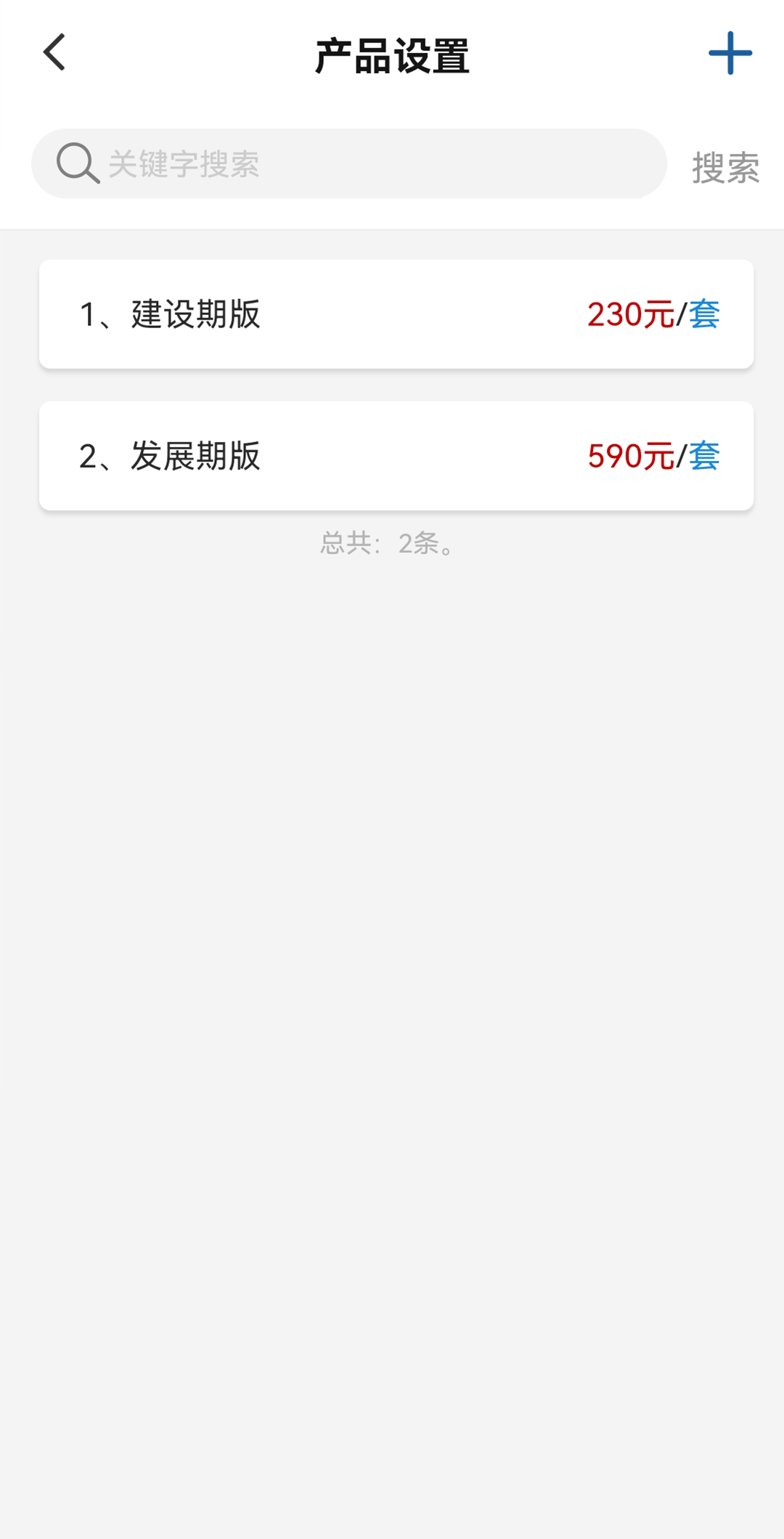Tap the 搜索 button
Screen dimensions: 784x1539
pyautogui.click(x=725, y=168)
